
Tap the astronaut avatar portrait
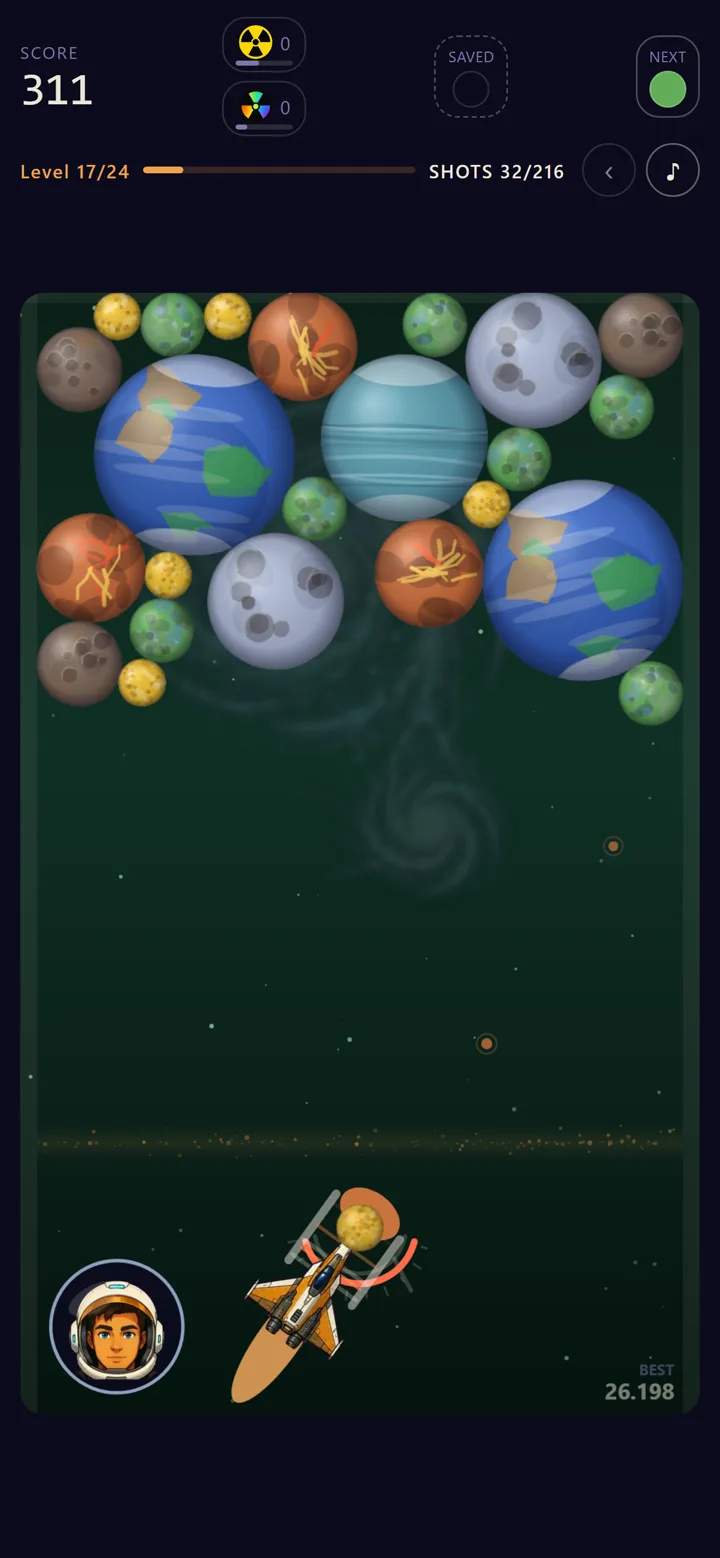[117, 1326]
